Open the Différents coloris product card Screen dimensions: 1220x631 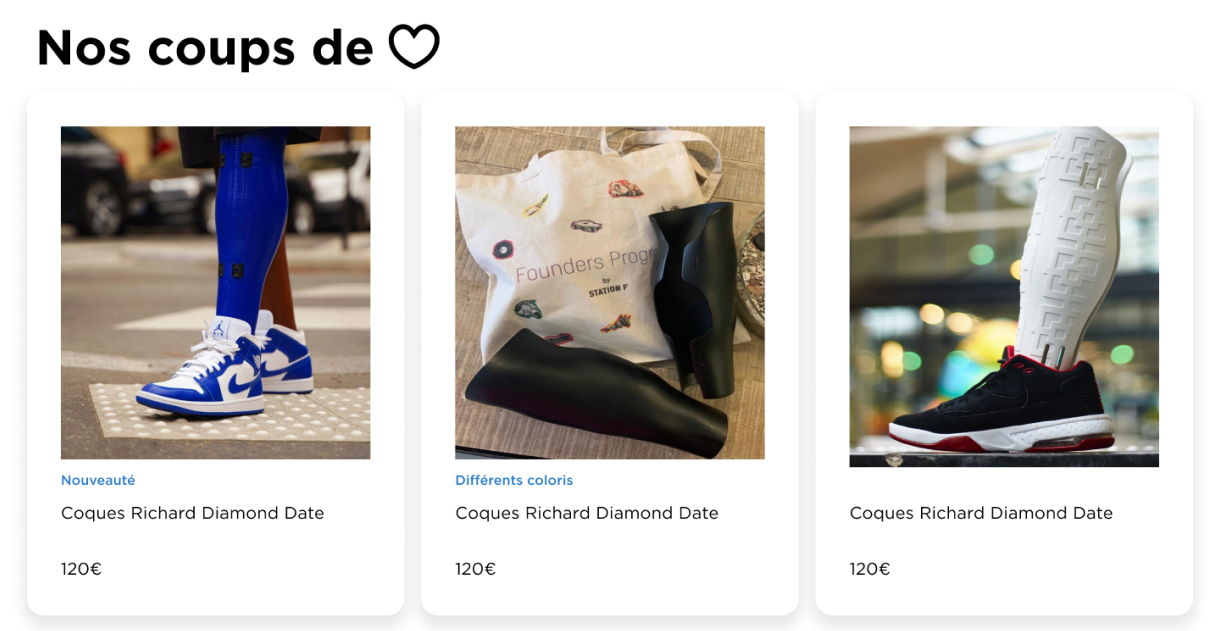click(x=609, y=293)
